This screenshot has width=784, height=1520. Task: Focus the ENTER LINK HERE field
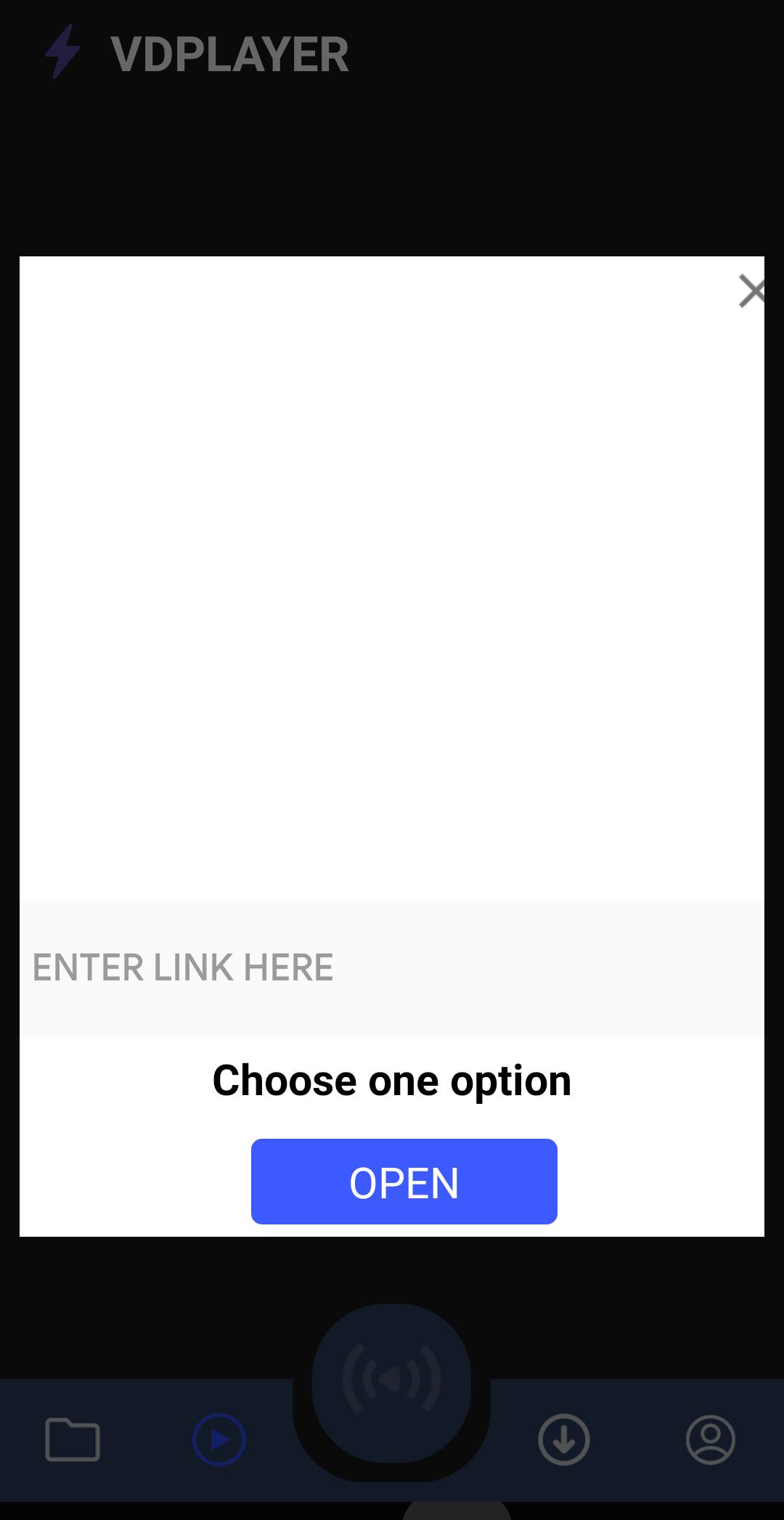[x=392, y=967]
